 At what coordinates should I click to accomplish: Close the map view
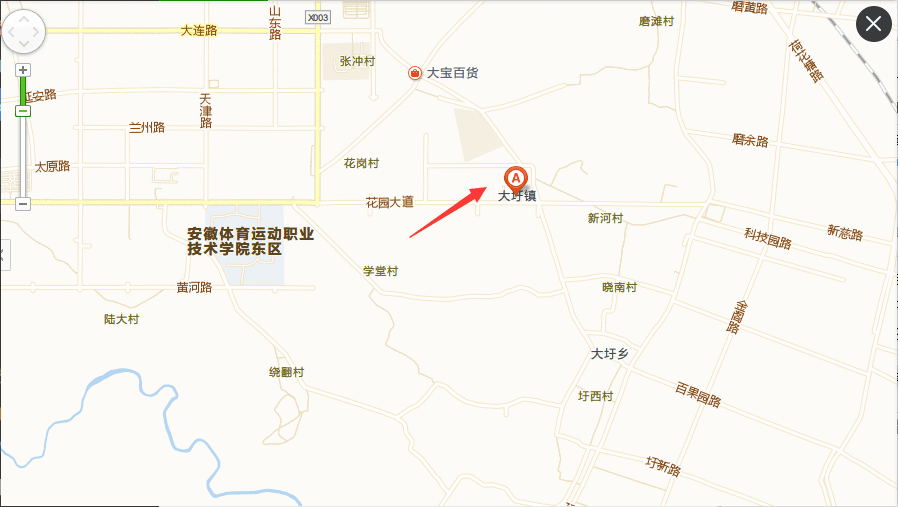coord(873,24)
